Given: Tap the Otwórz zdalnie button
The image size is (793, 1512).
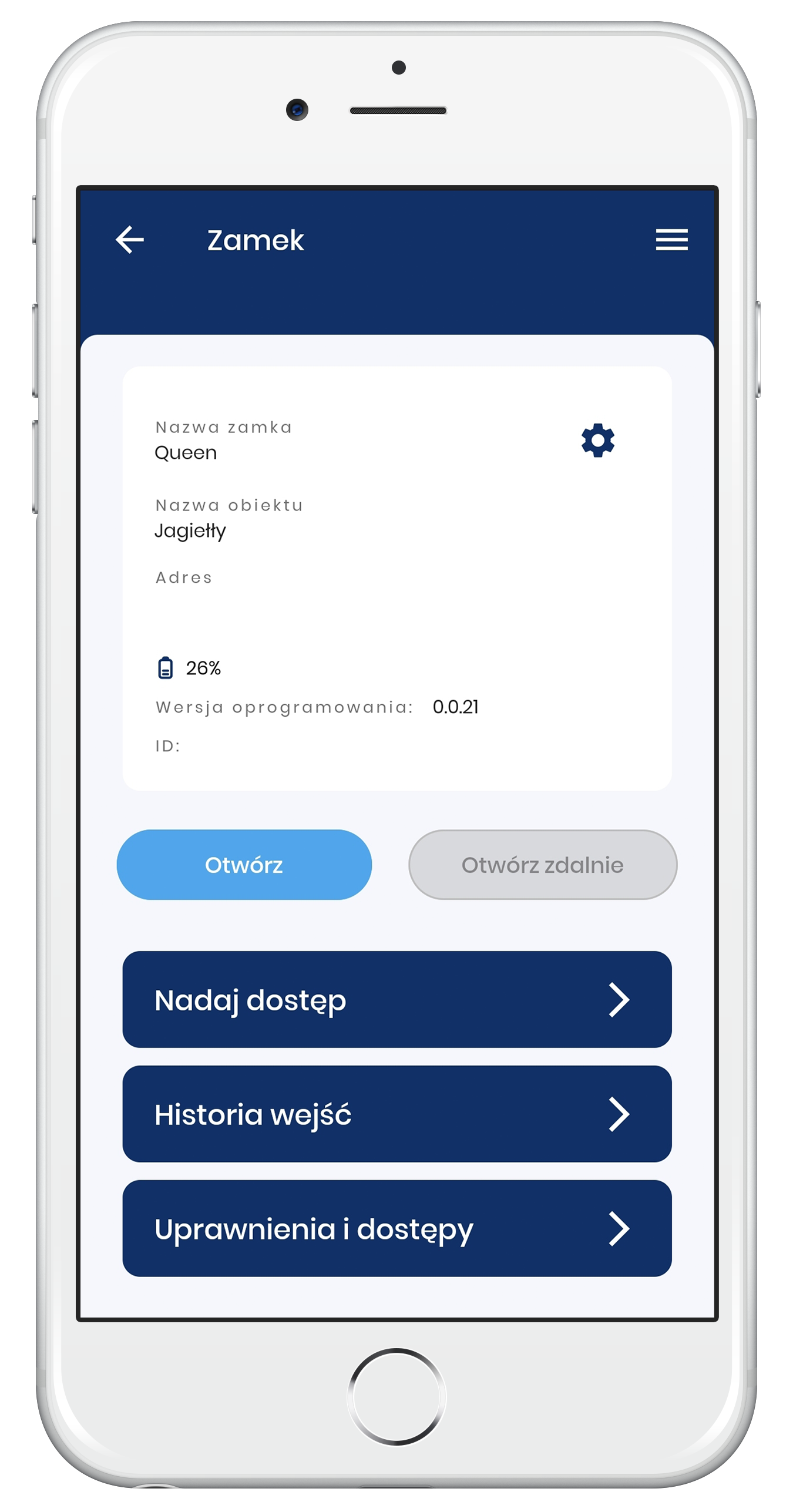Looking at the screenshot, I should [x=542, y=864].
